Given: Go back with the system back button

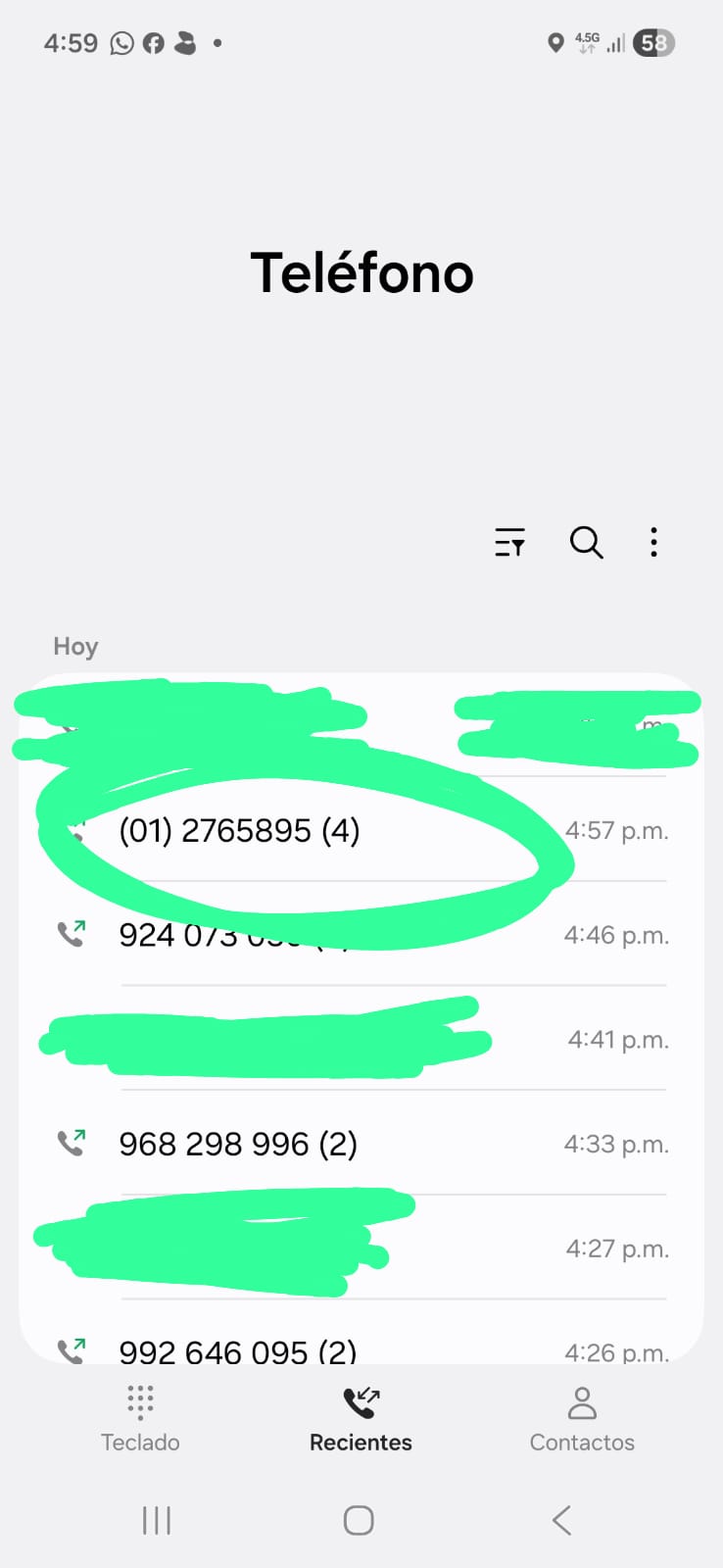Looking at the screenshot, I should 561,1520.
